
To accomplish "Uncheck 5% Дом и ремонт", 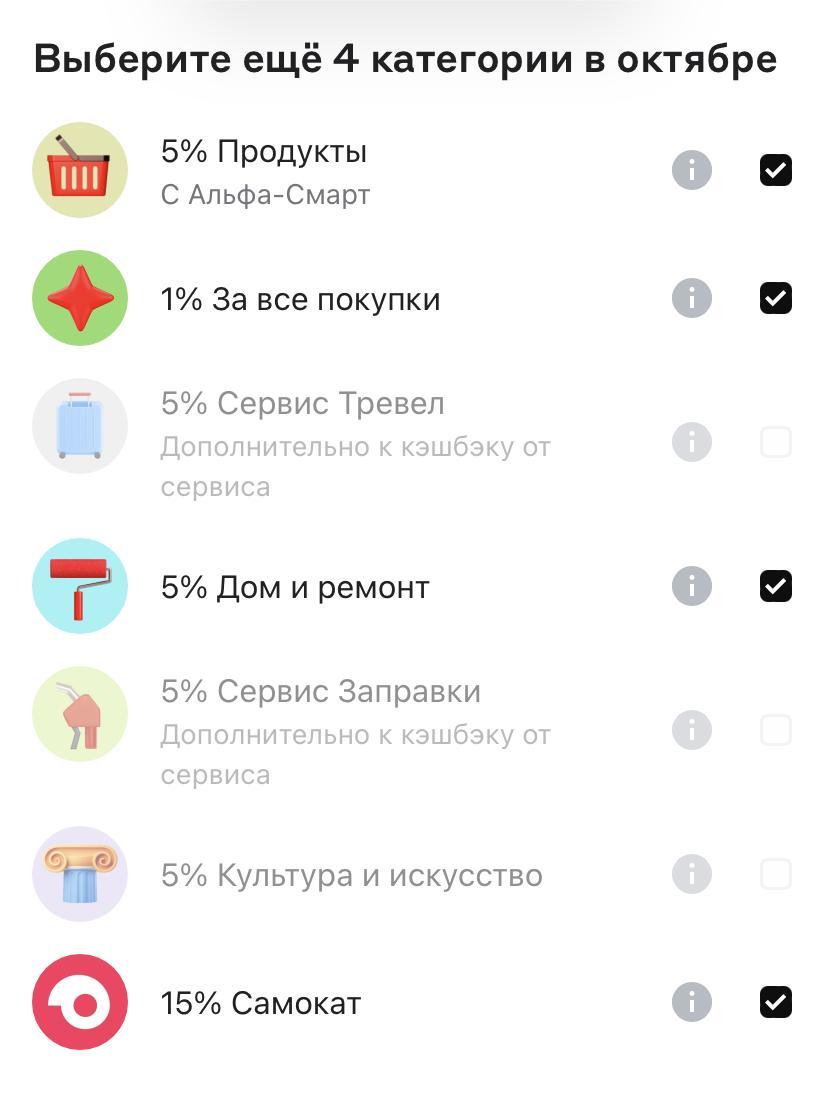I will [x=776, y=586].
